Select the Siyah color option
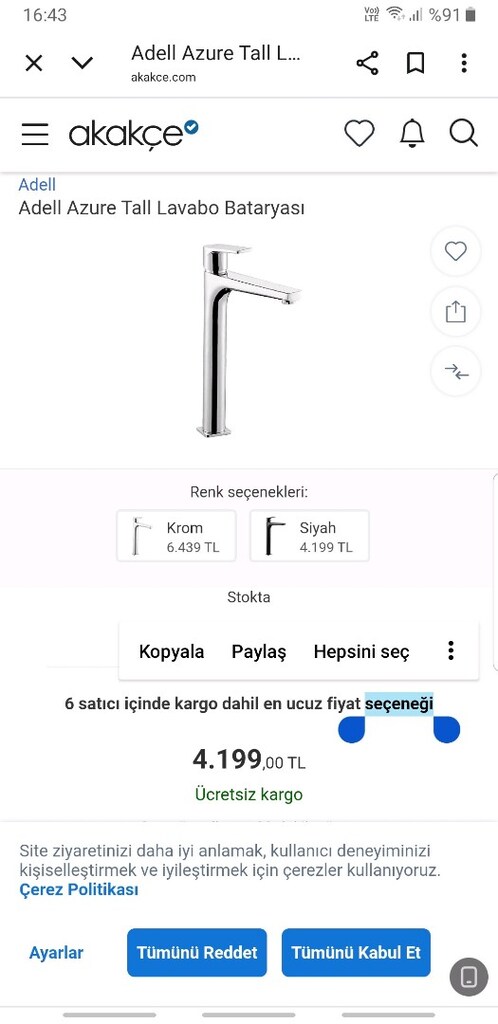 point(309,536)
